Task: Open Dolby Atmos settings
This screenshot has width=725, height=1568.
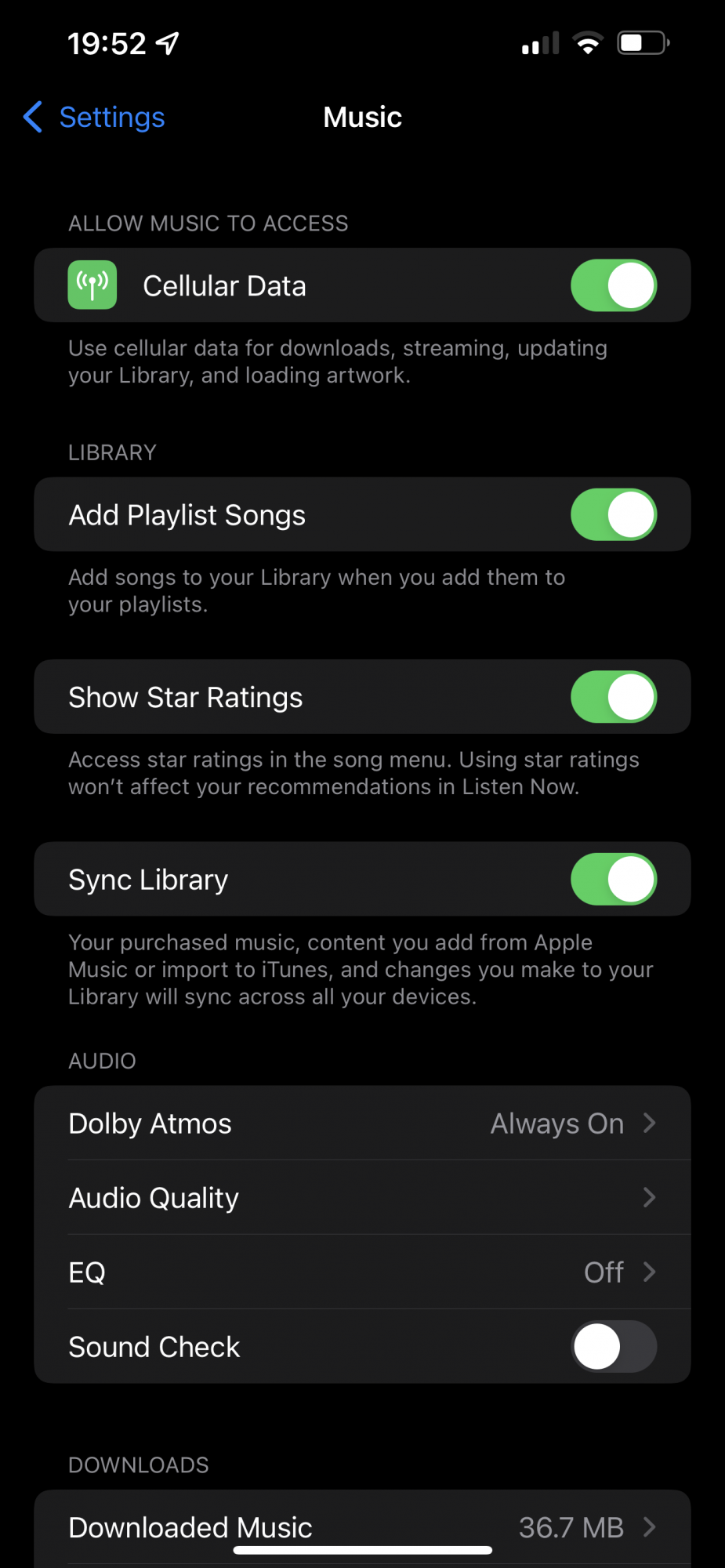Action: 362,1123
